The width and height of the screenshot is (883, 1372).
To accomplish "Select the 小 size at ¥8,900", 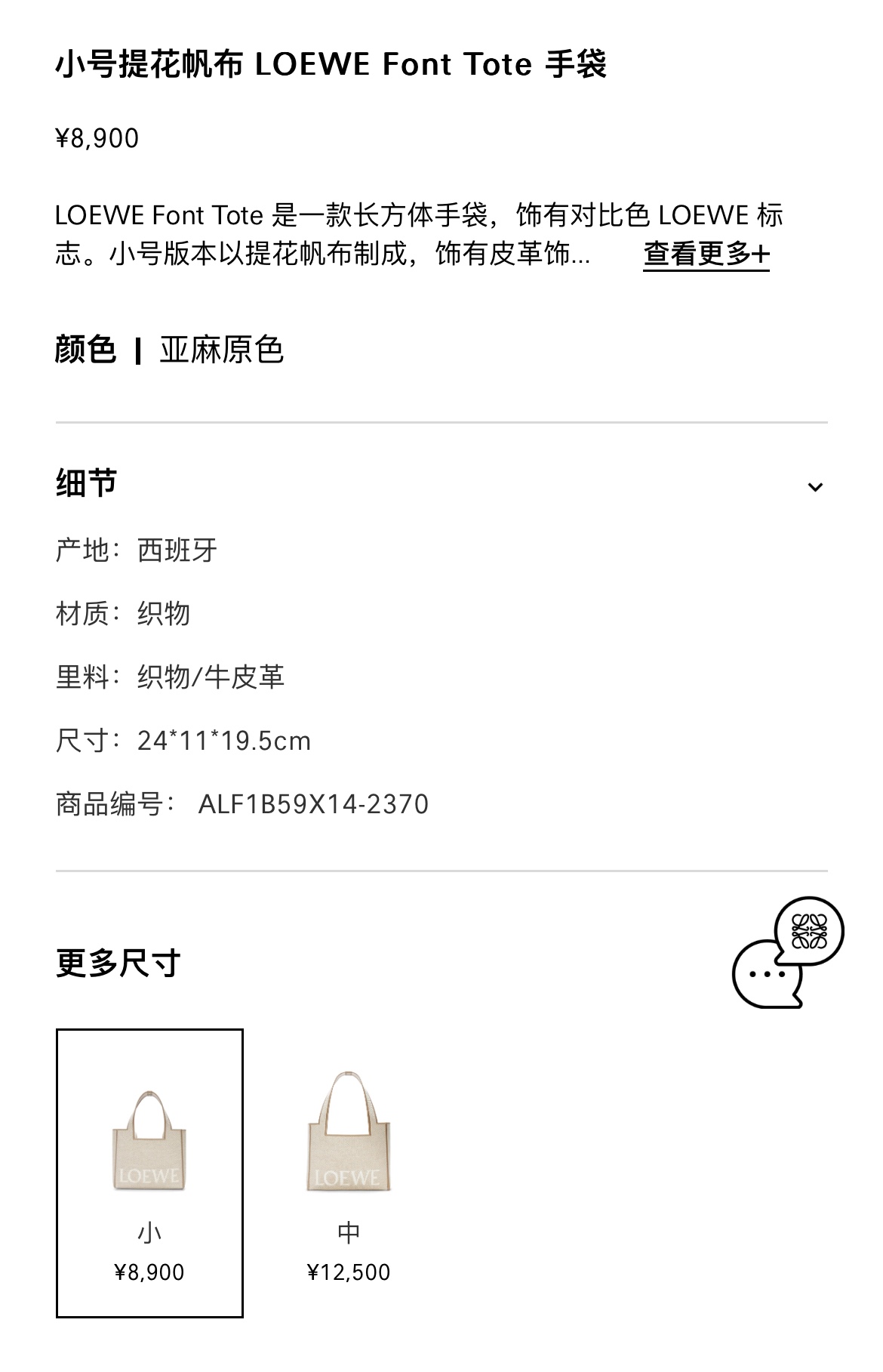I will coord(149,1172).
